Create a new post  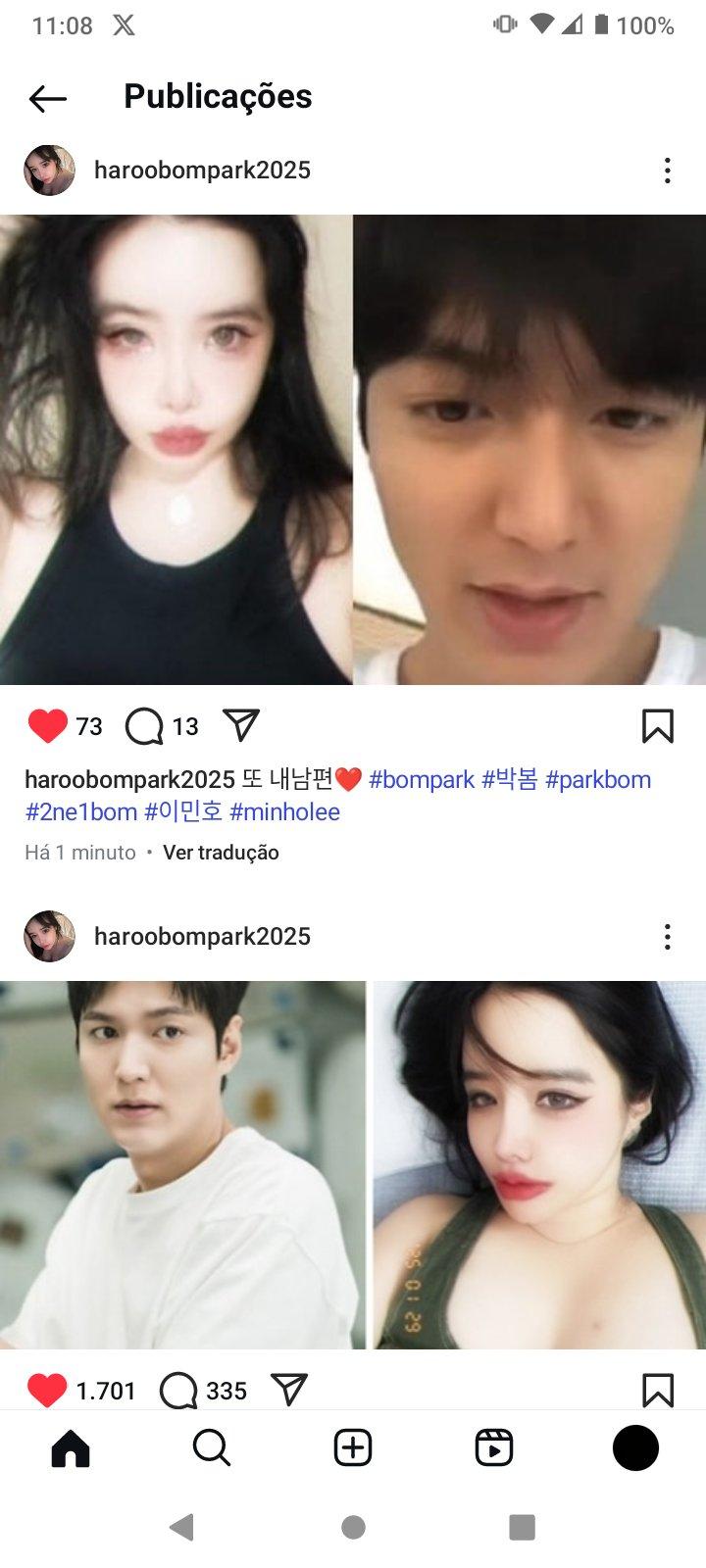point(353,1447)
